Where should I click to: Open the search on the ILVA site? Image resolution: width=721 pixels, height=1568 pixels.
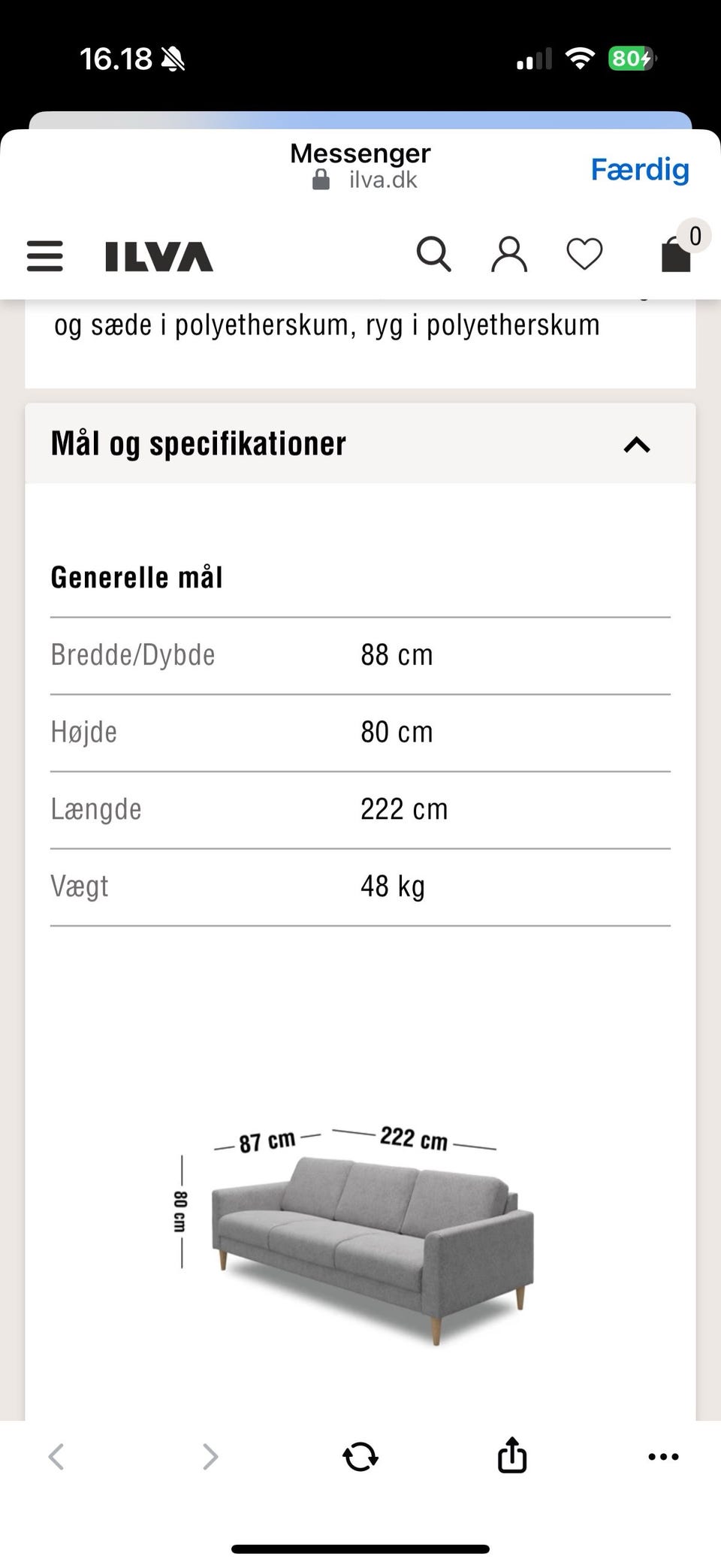click(433, 255)
